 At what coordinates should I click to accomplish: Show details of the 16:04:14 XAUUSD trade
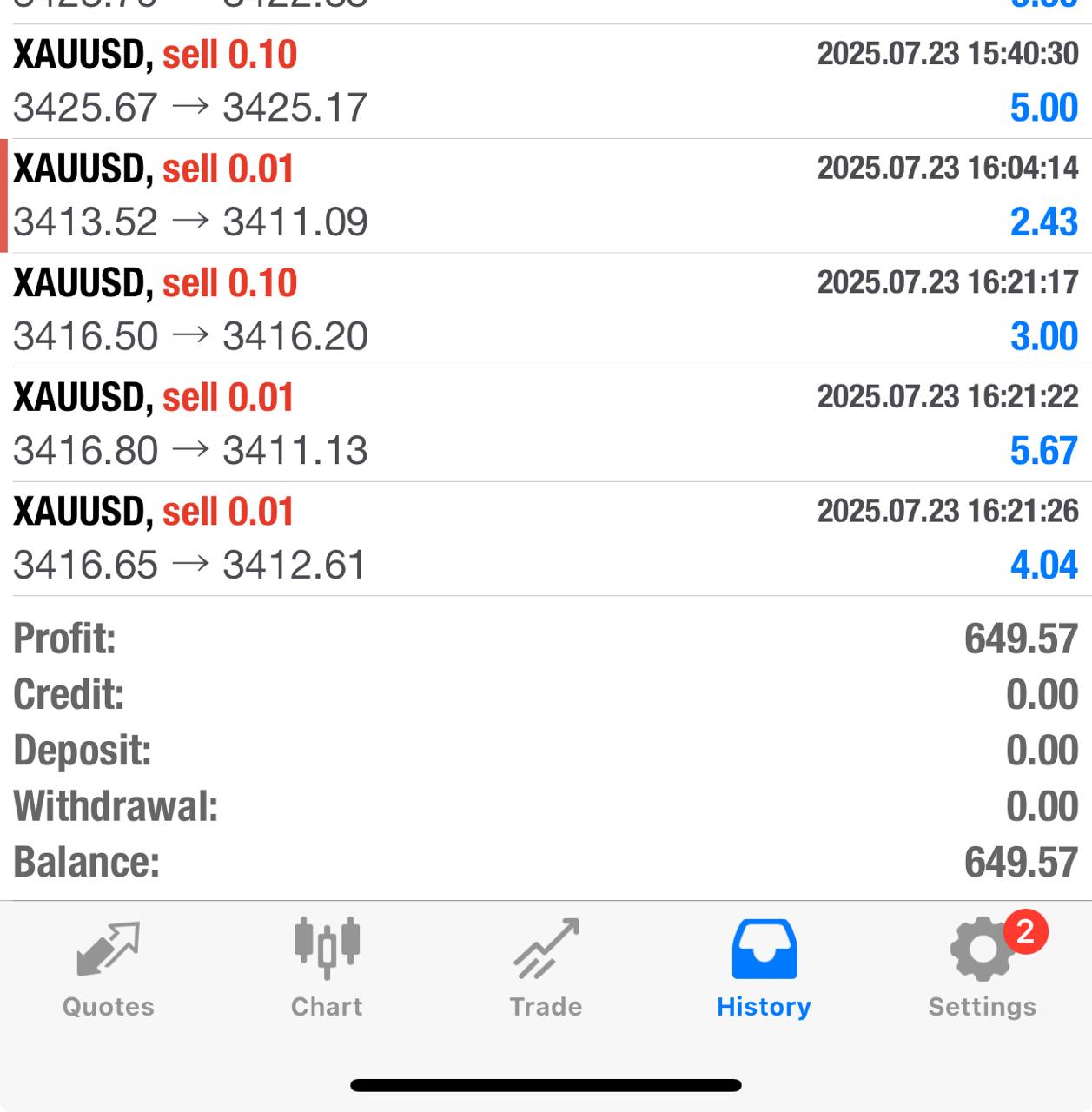point(546,195)
